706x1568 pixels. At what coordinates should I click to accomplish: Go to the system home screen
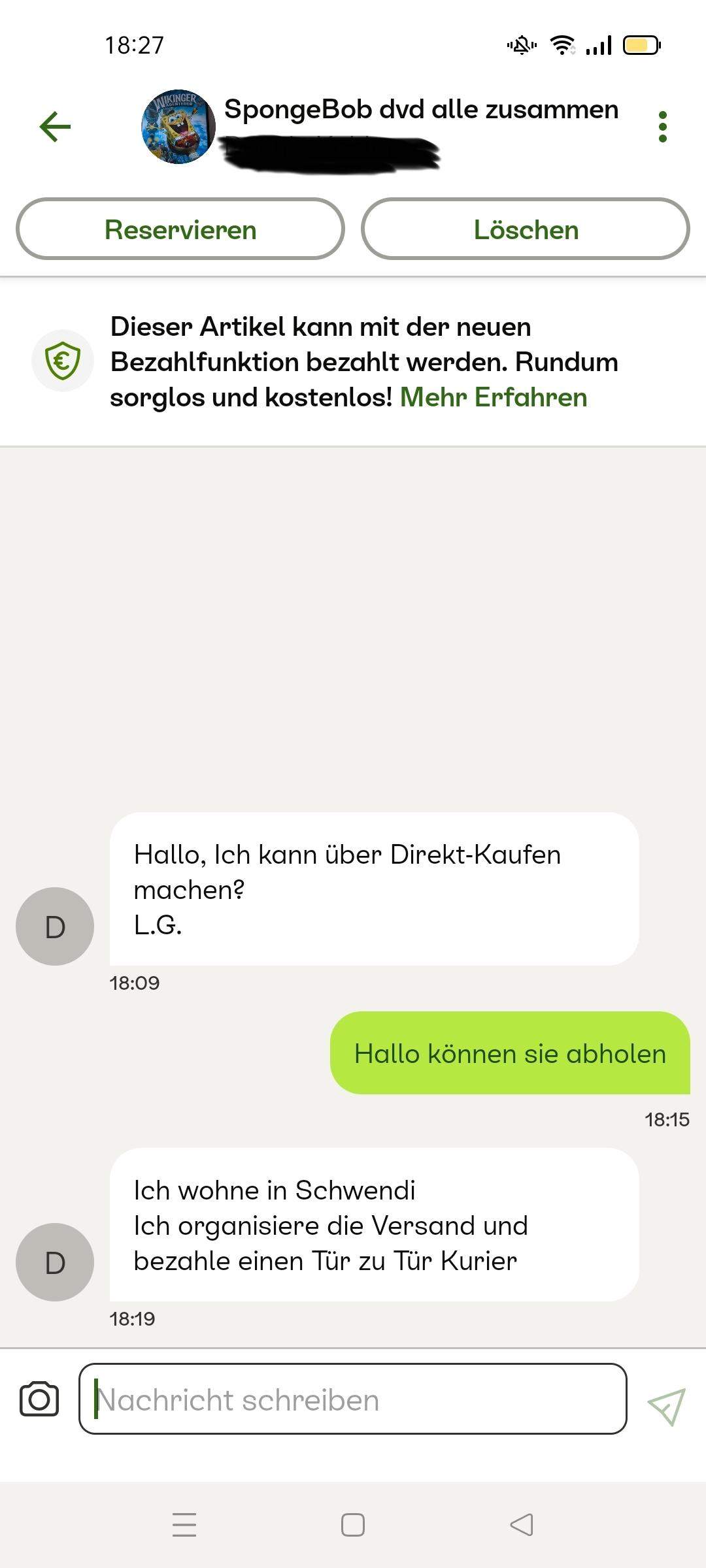click(x=353, y=1524)
